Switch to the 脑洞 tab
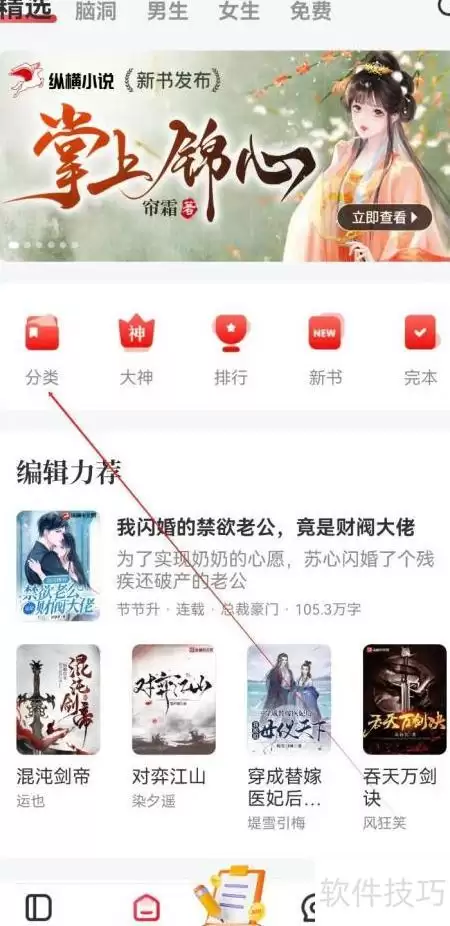This screenshot has width=450, height=926. point(95,11)
